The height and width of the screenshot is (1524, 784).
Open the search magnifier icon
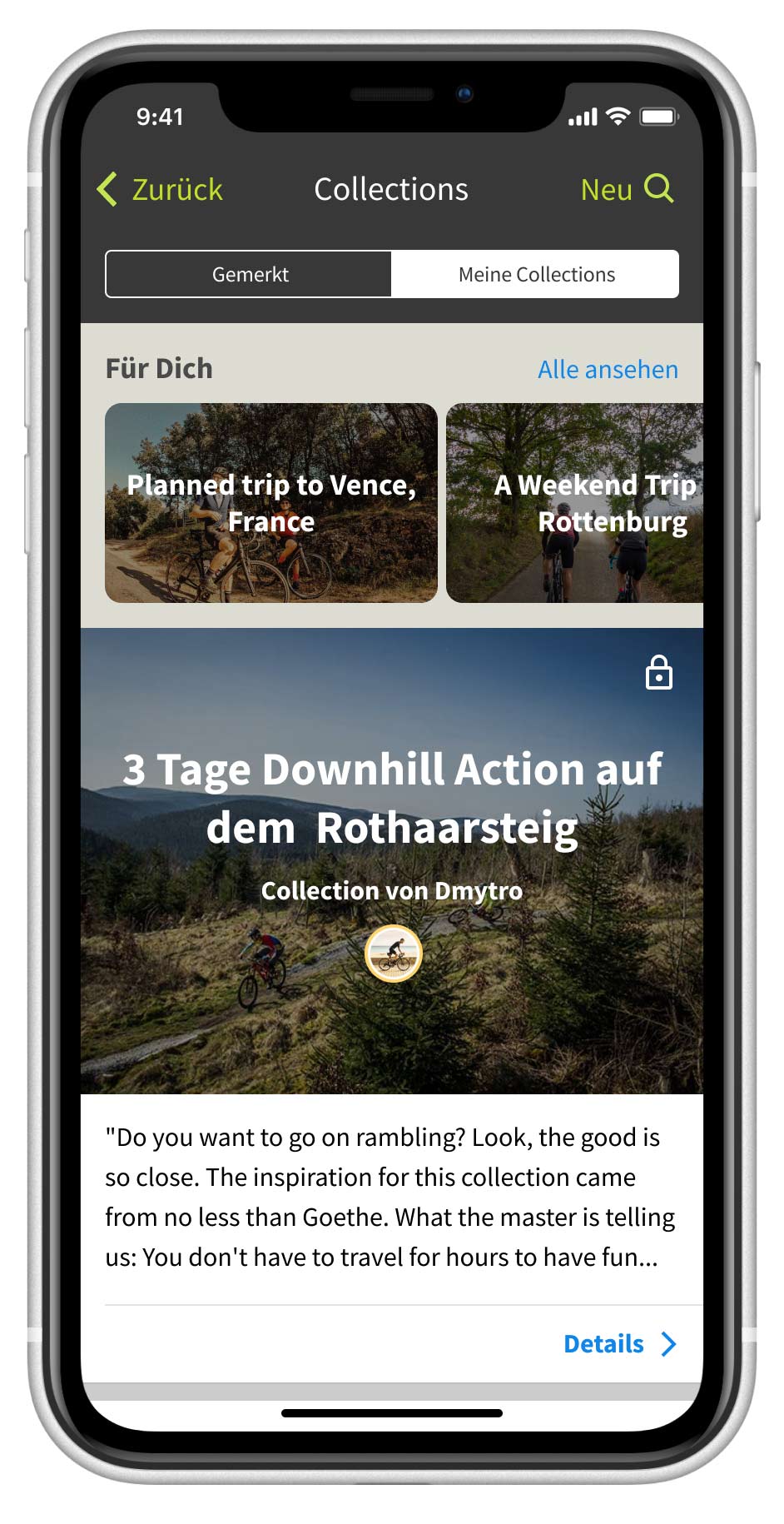coord(658,188)
